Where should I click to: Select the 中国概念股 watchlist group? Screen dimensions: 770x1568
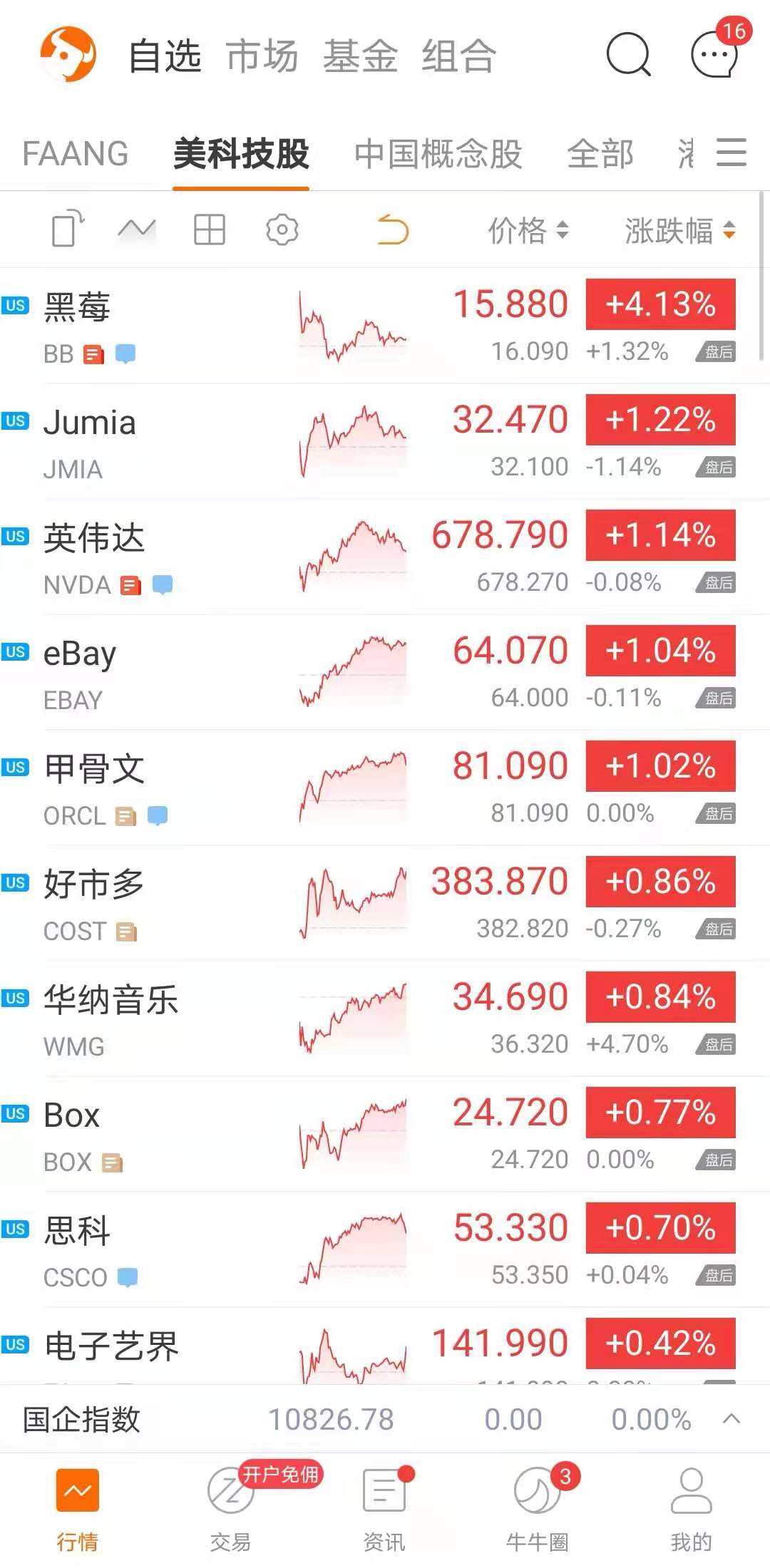coord(438,154)
